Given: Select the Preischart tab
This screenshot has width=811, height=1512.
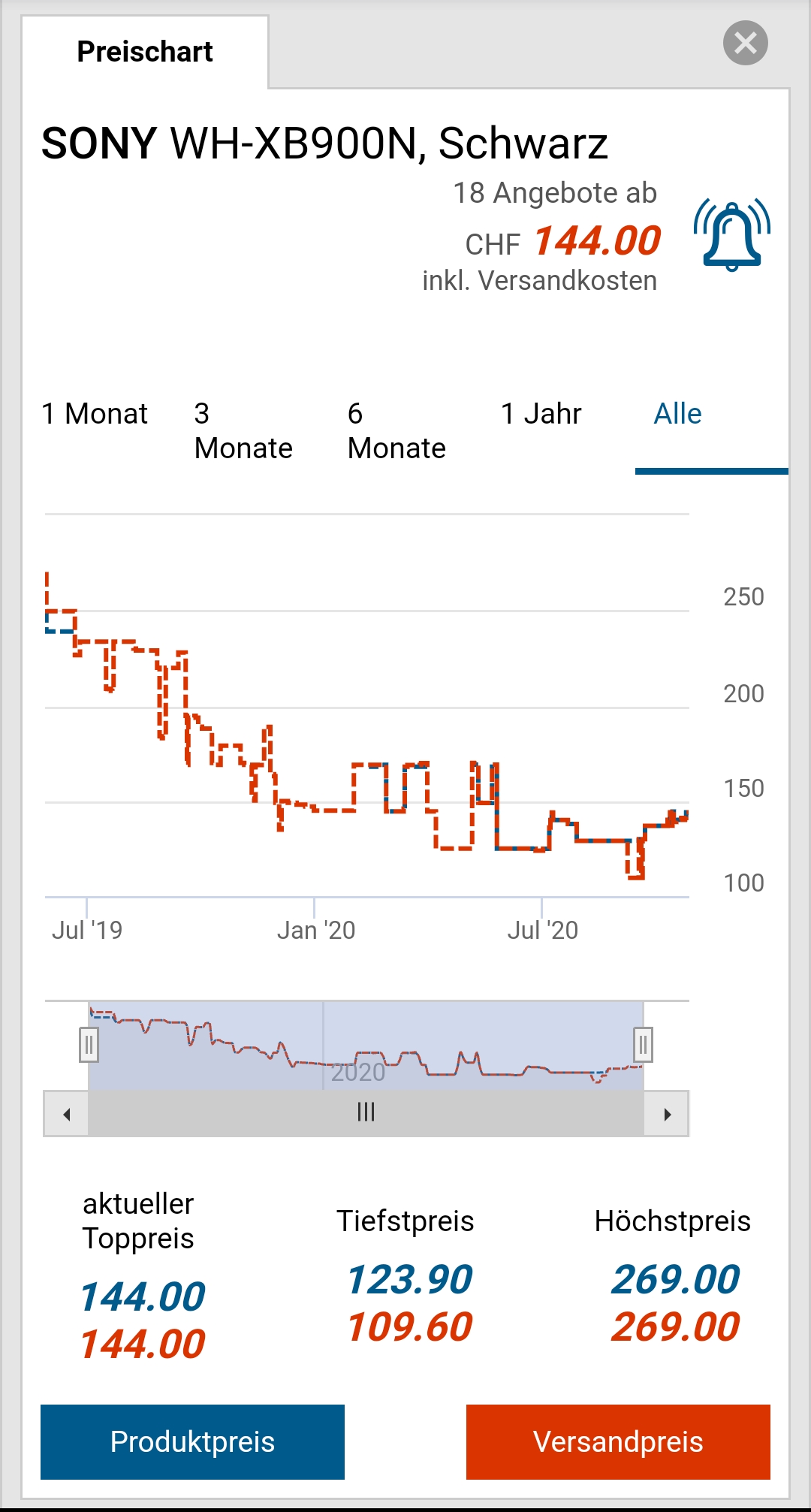Looking at the screenshot, I should (x=145, y=52).
